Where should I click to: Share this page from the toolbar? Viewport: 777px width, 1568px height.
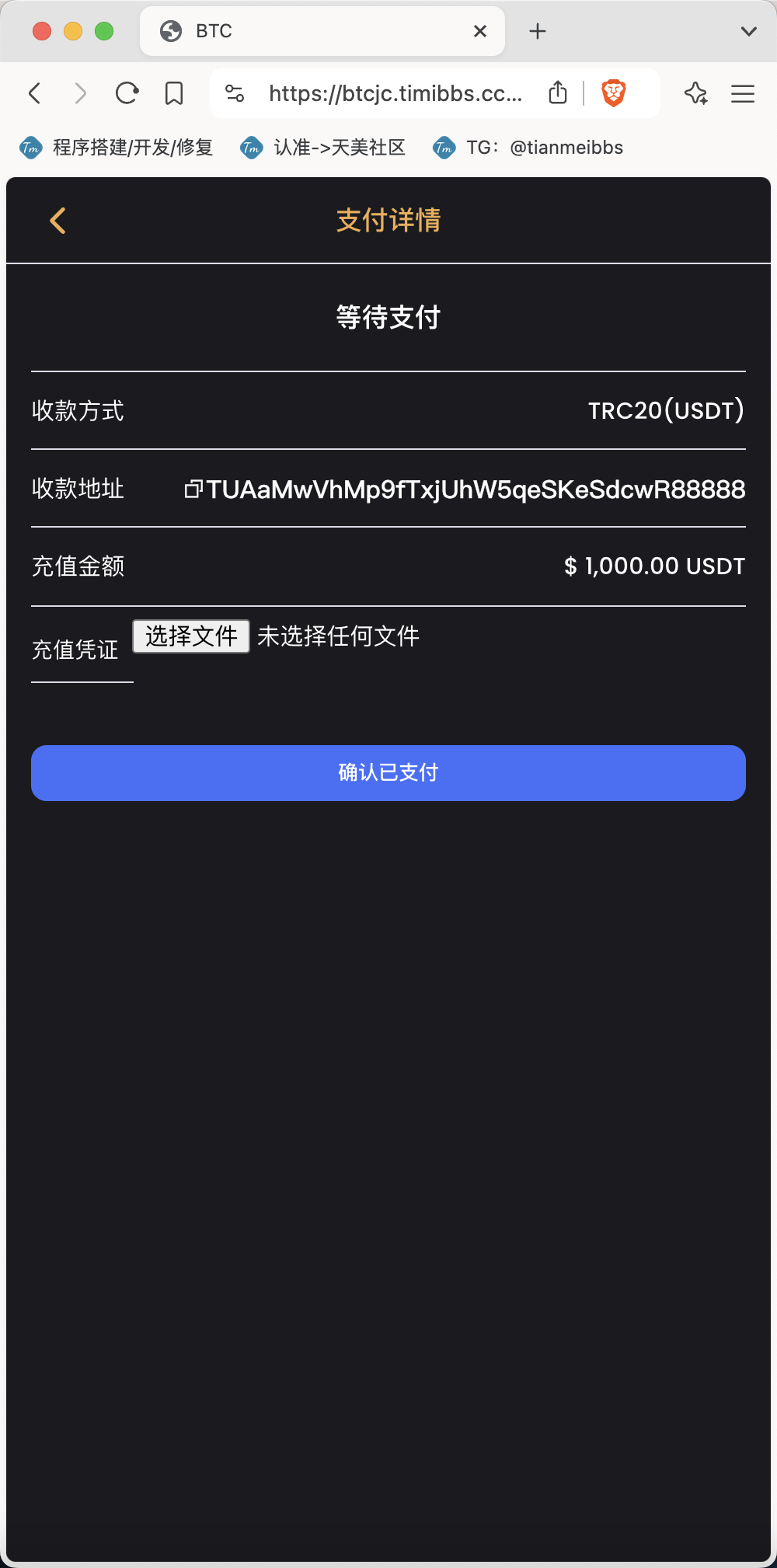(x=558, y=92)
